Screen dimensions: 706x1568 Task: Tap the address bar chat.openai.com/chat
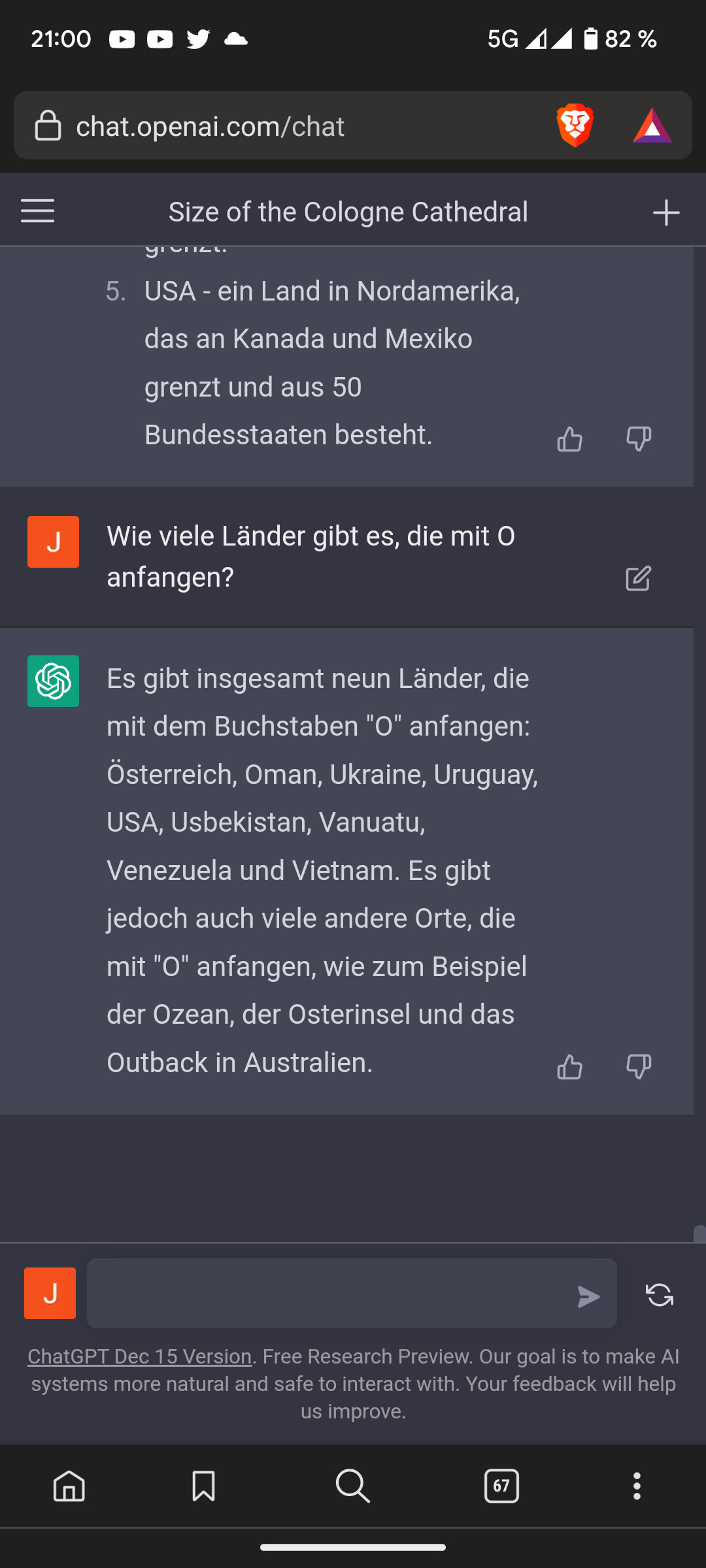pos(261,126)
